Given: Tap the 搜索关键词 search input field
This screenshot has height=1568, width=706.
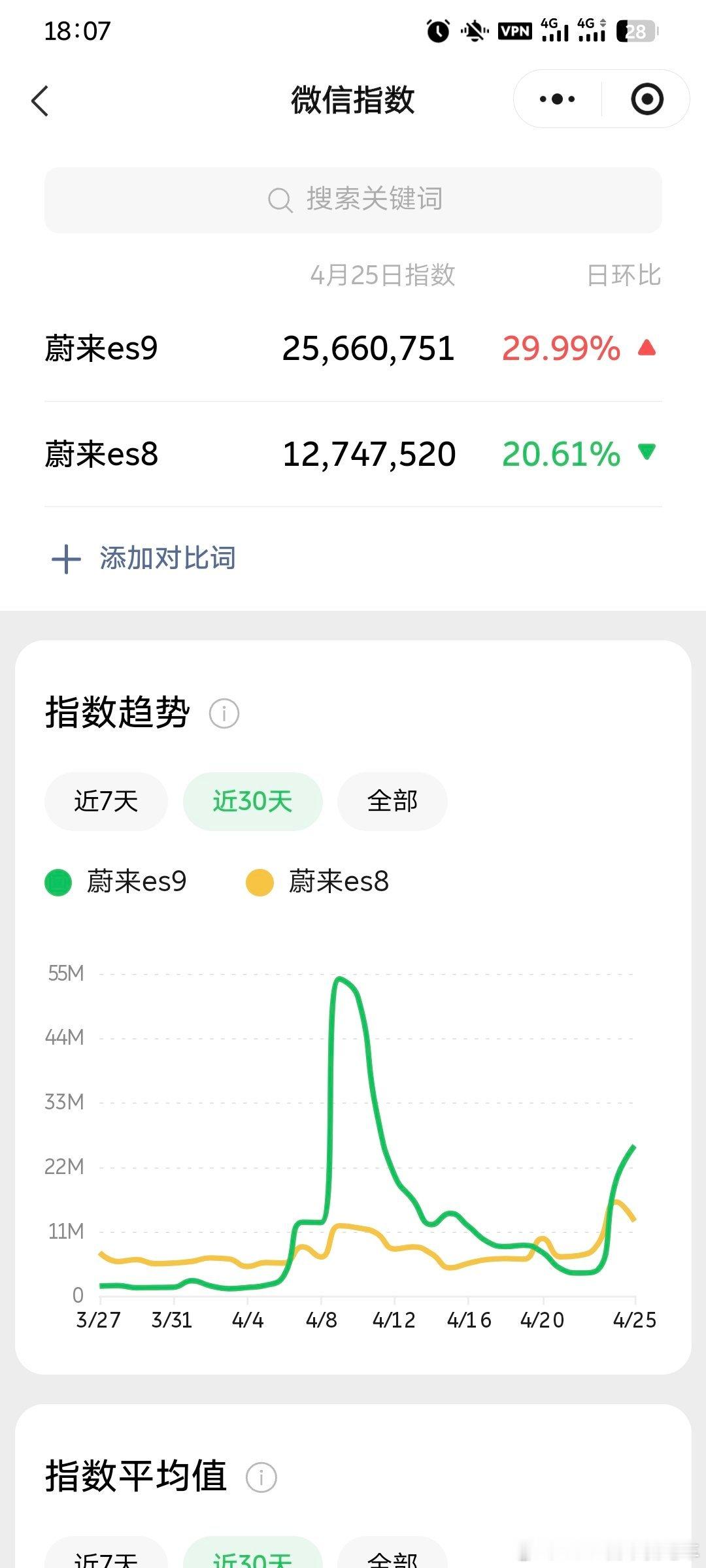Looking at the screenshot, I should [x=353, y=200].
